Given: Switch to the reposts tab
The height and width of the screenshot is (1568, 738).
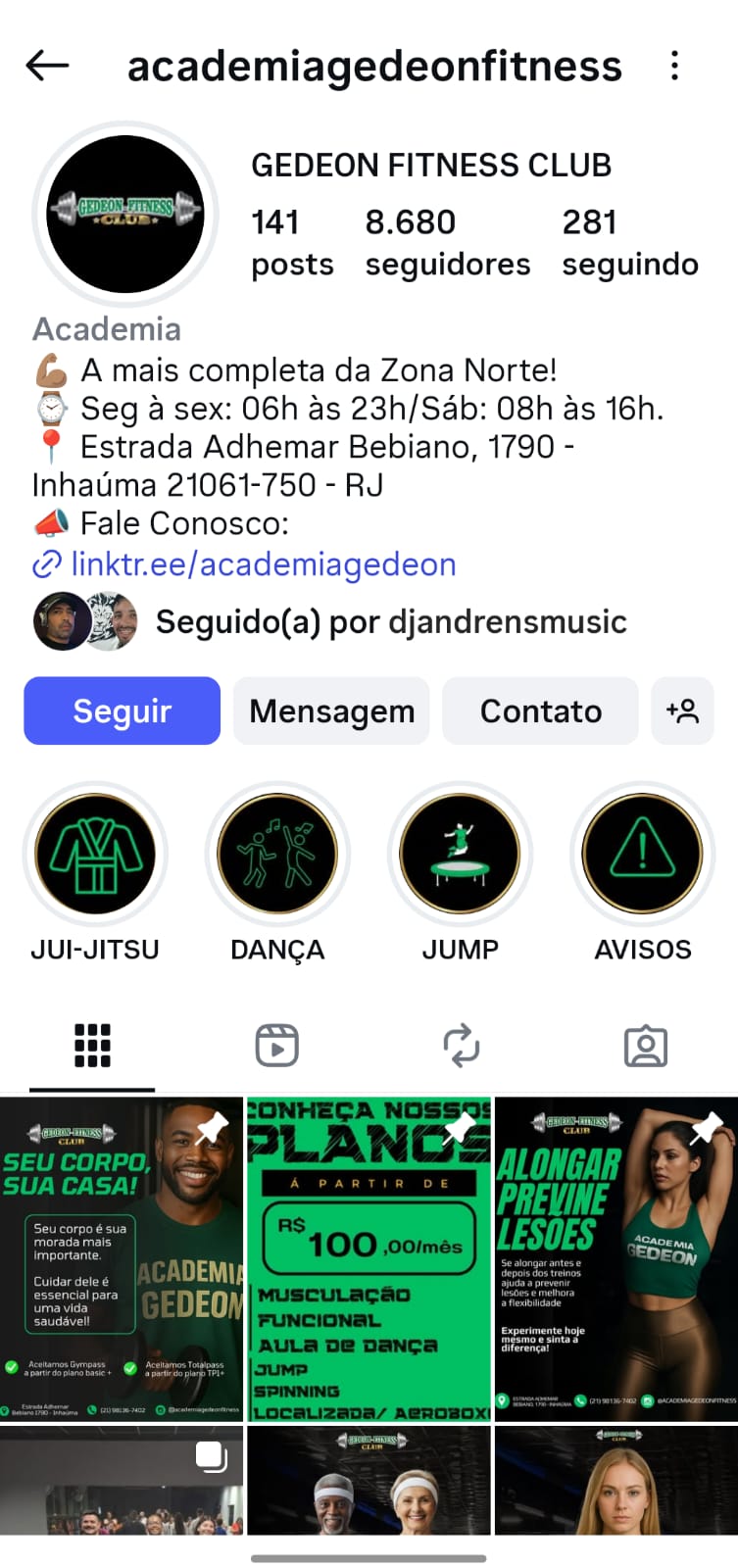Looking at the screenshot, I should 461,1046.
